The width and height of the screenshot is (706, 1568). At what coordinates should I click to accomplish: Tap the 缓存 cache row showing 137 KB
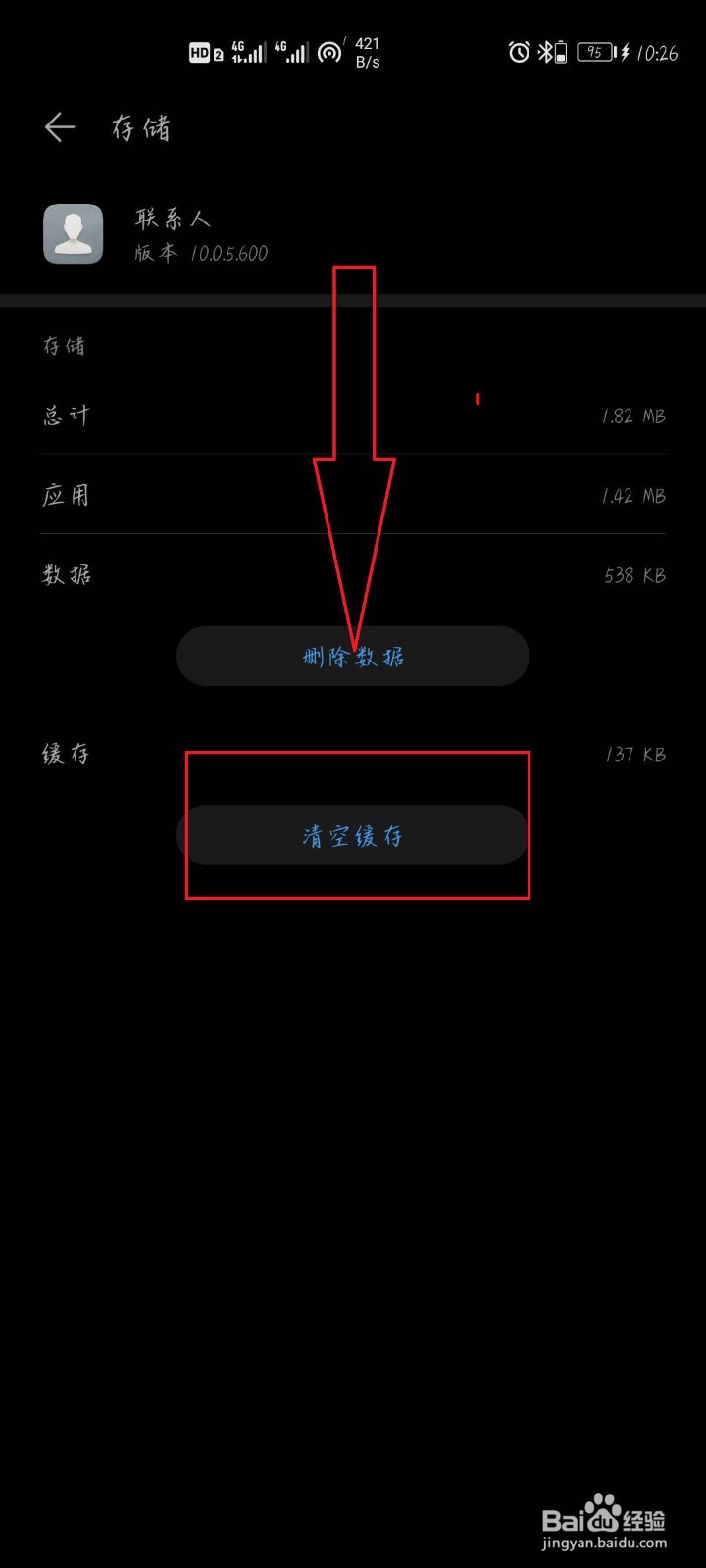click(353, 754)
